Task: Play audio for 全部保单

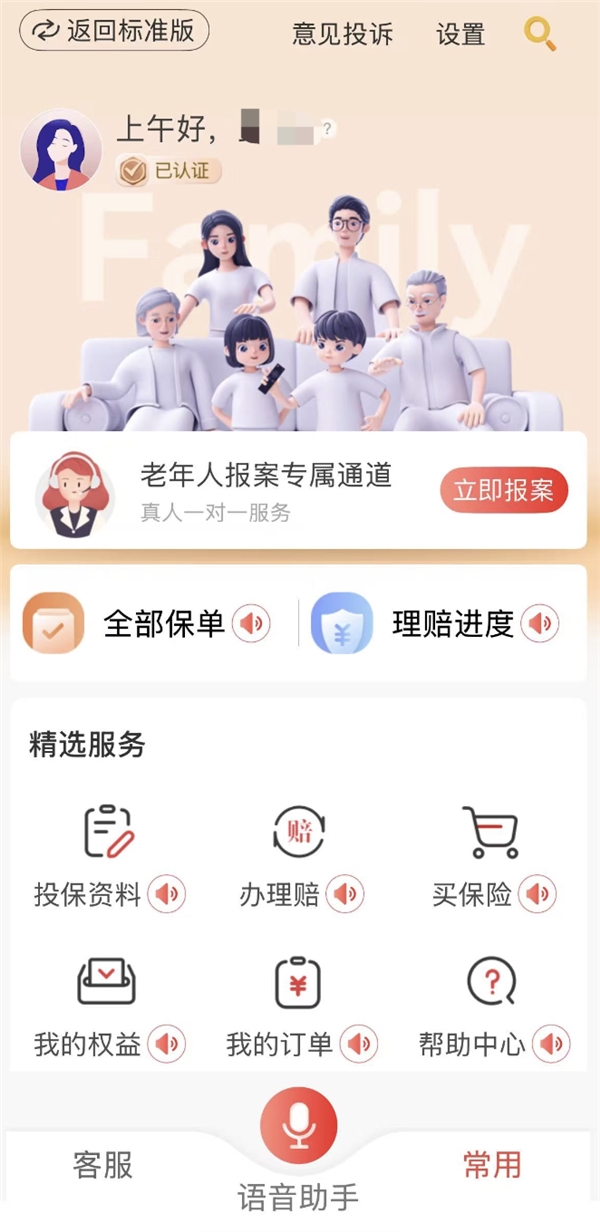Action: [251, 624]
